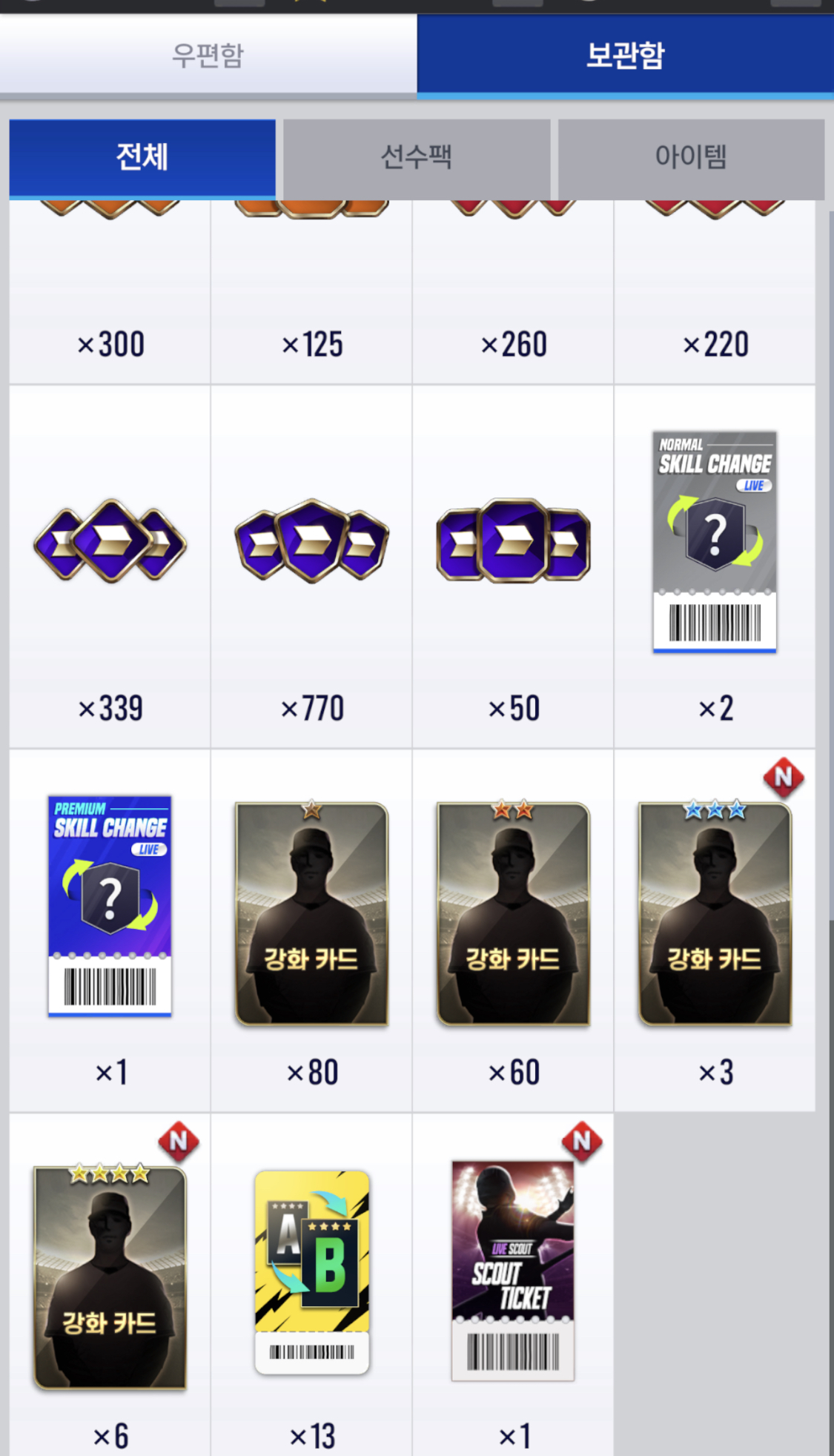The height and width of the screenshot is (1456, 834).
Task: Open the item stack with ×260
Action: 513,297
